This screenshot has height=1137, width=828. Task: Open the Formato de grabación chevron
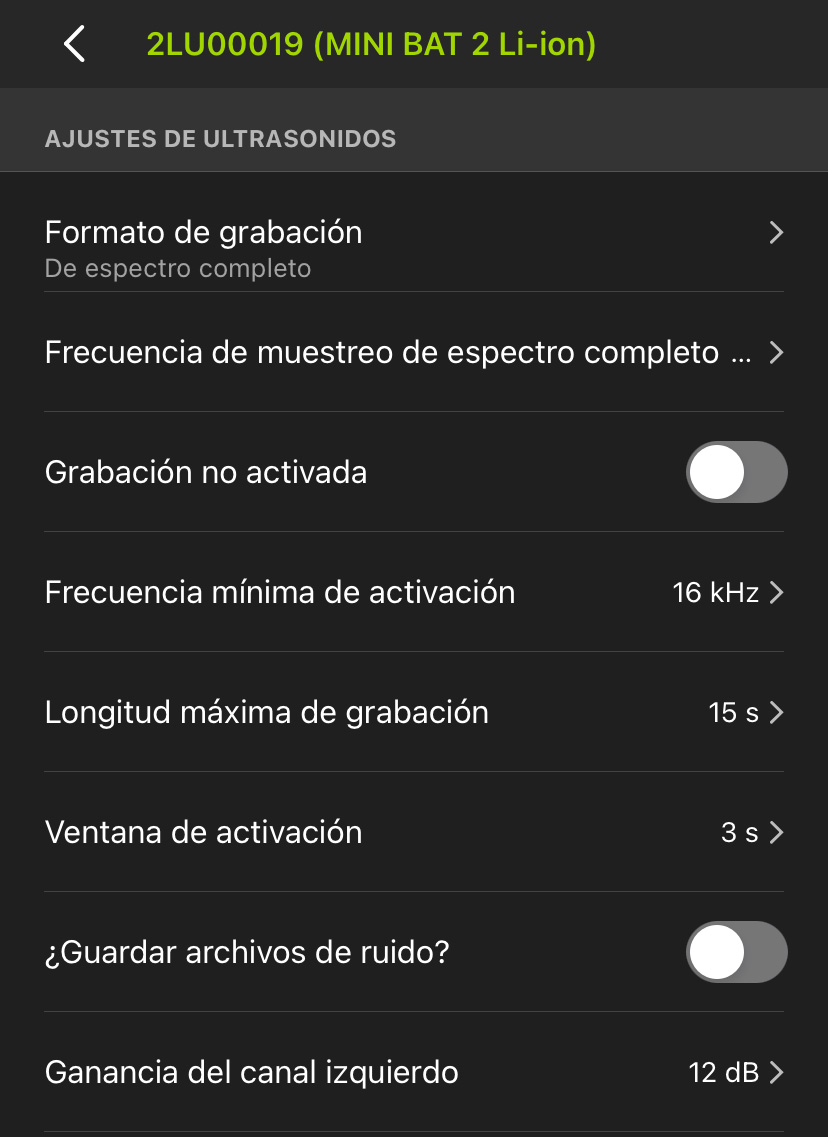[x=776, y=232]
